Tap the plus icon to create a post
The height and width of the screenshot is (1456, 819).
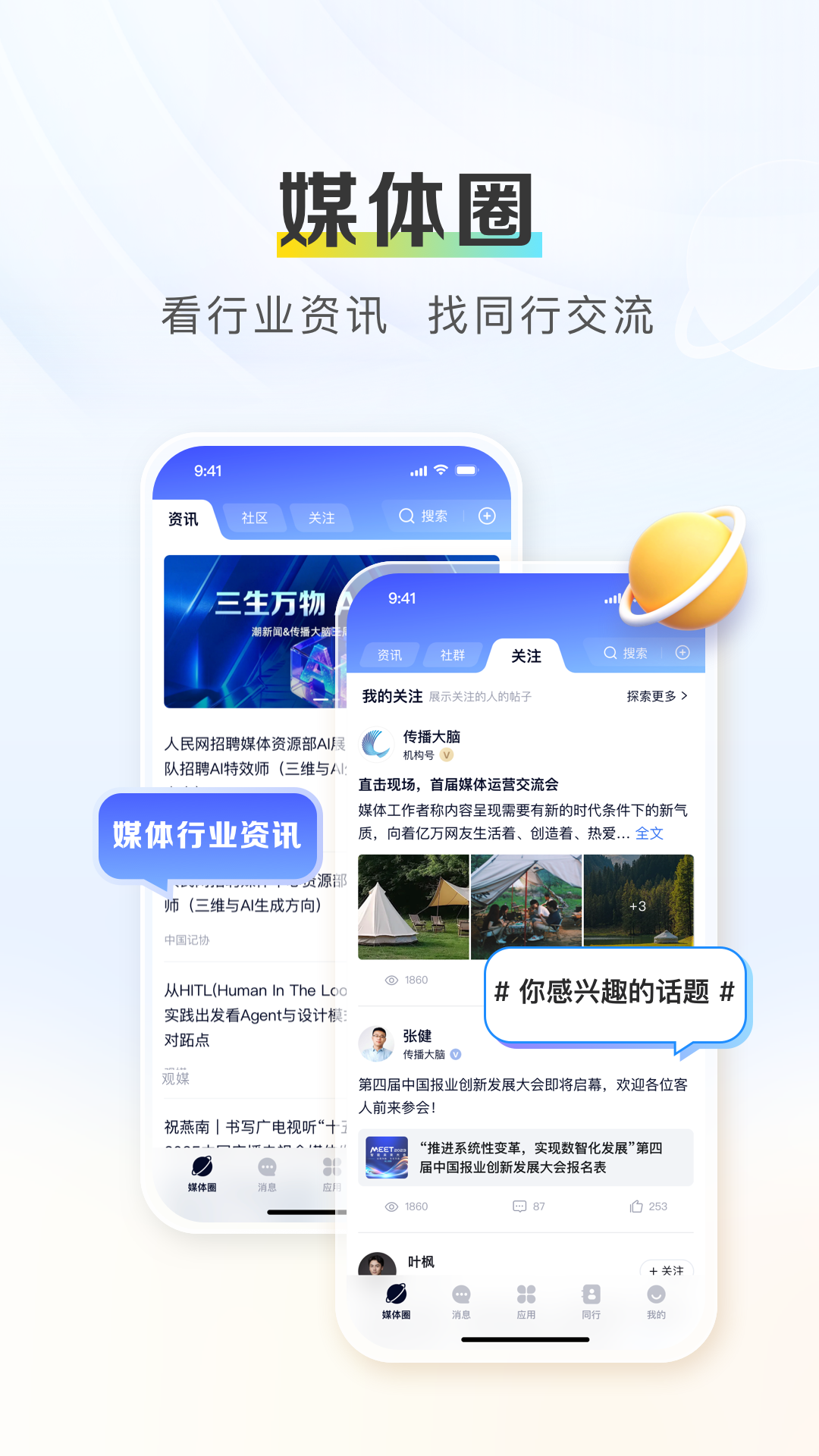[x=682, y=653]
